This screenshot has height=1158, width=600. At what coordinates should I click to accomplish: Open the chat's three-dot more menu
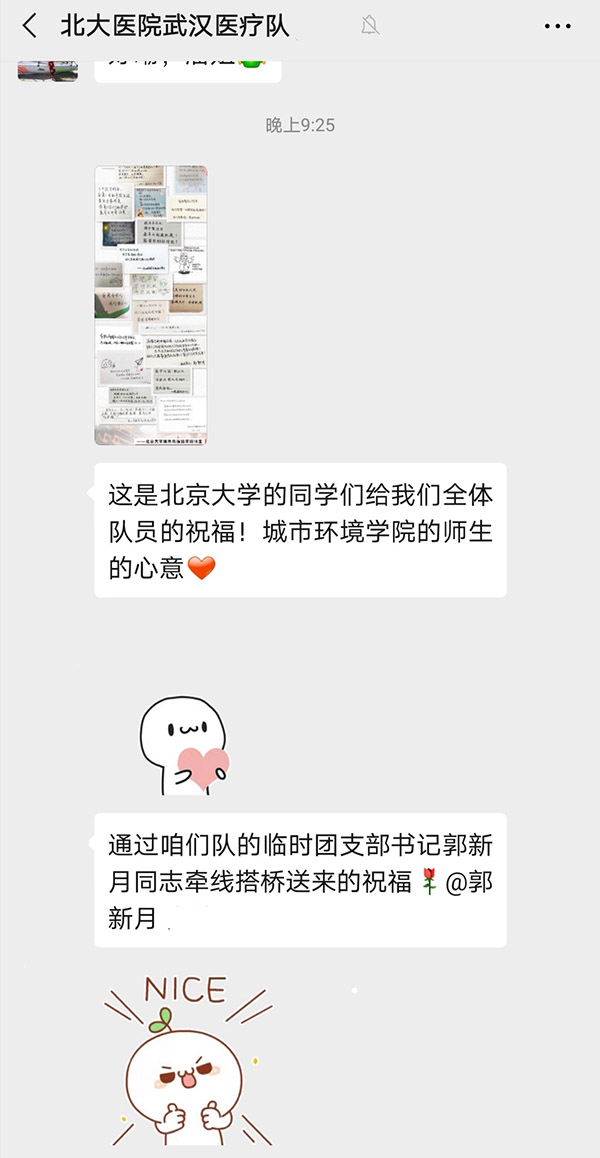point(557,26)
